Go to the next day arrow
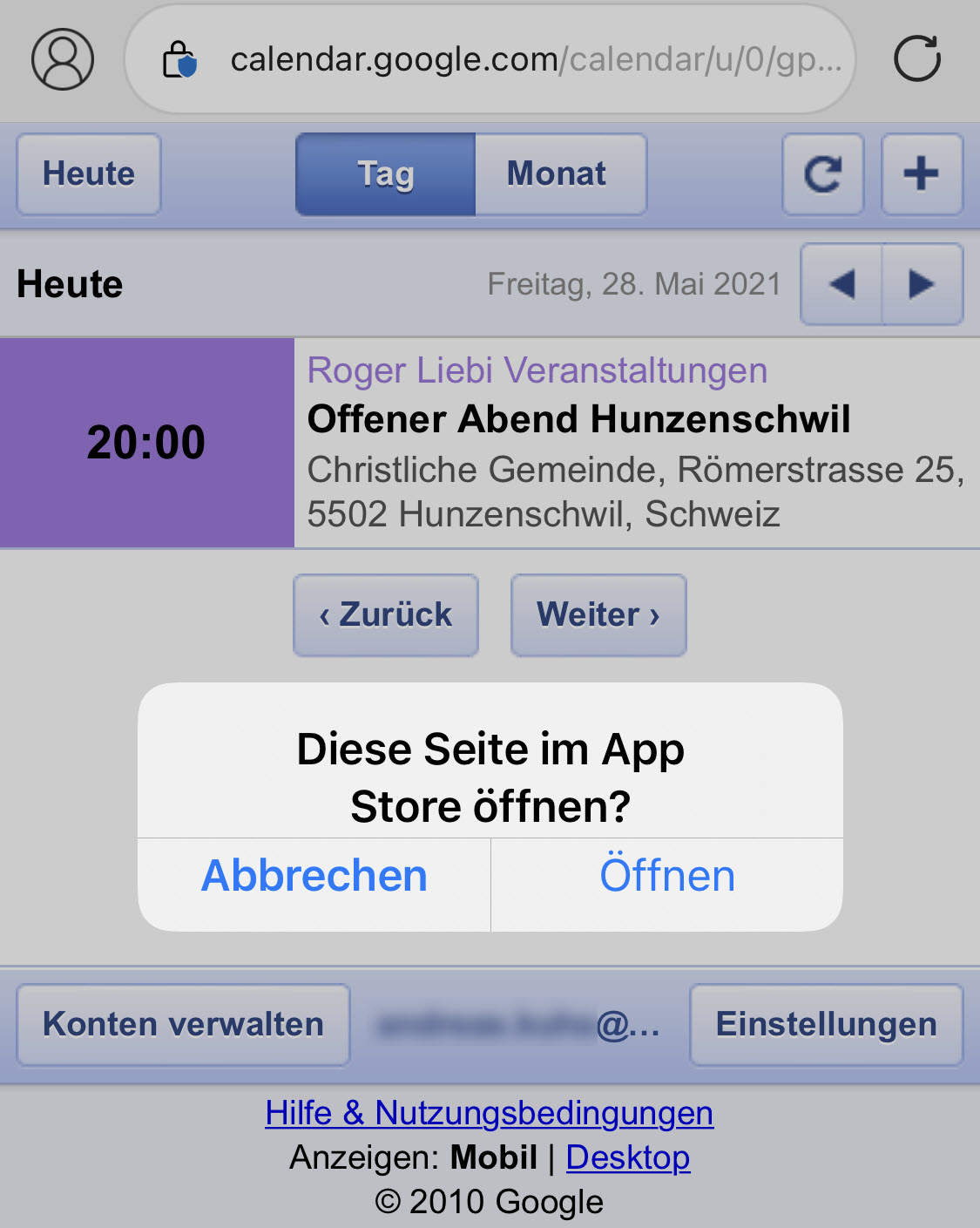This screenshot has height=1228, width=980. [922, 284]
